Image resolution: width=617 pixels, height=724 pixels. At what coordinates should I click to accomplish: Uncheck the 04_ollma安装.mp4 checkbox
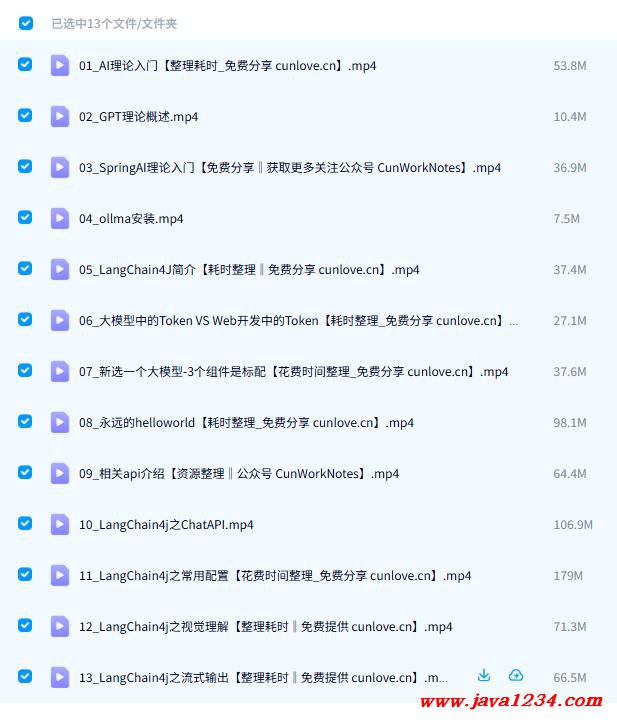coord(25,218)
